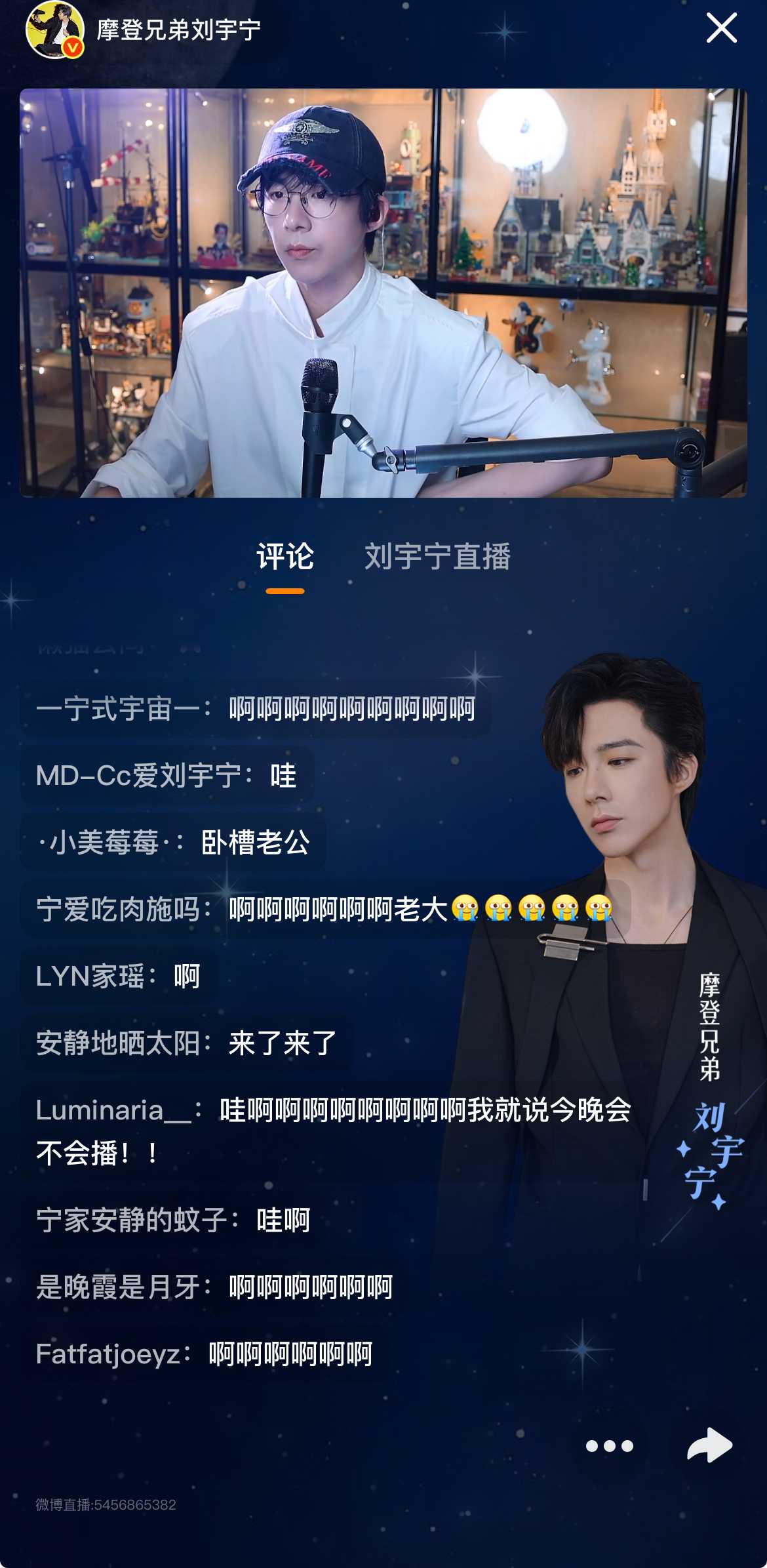Open 摩登兄弟刘宇宁 profile avatar
The image size is (767, 1568).
coord(54,30)
